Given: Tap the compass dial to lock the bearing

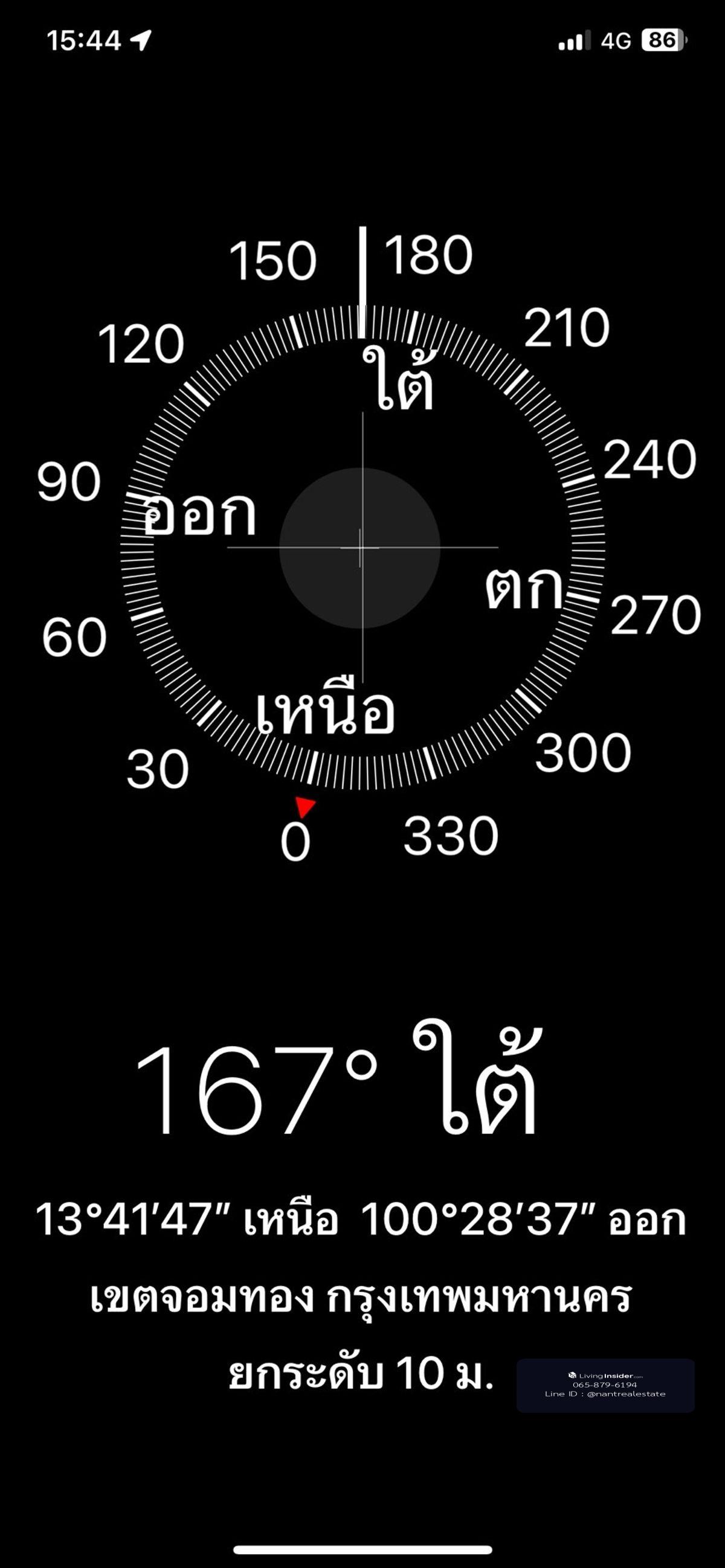Looking at the screenshot, I should tap(362, 547).
